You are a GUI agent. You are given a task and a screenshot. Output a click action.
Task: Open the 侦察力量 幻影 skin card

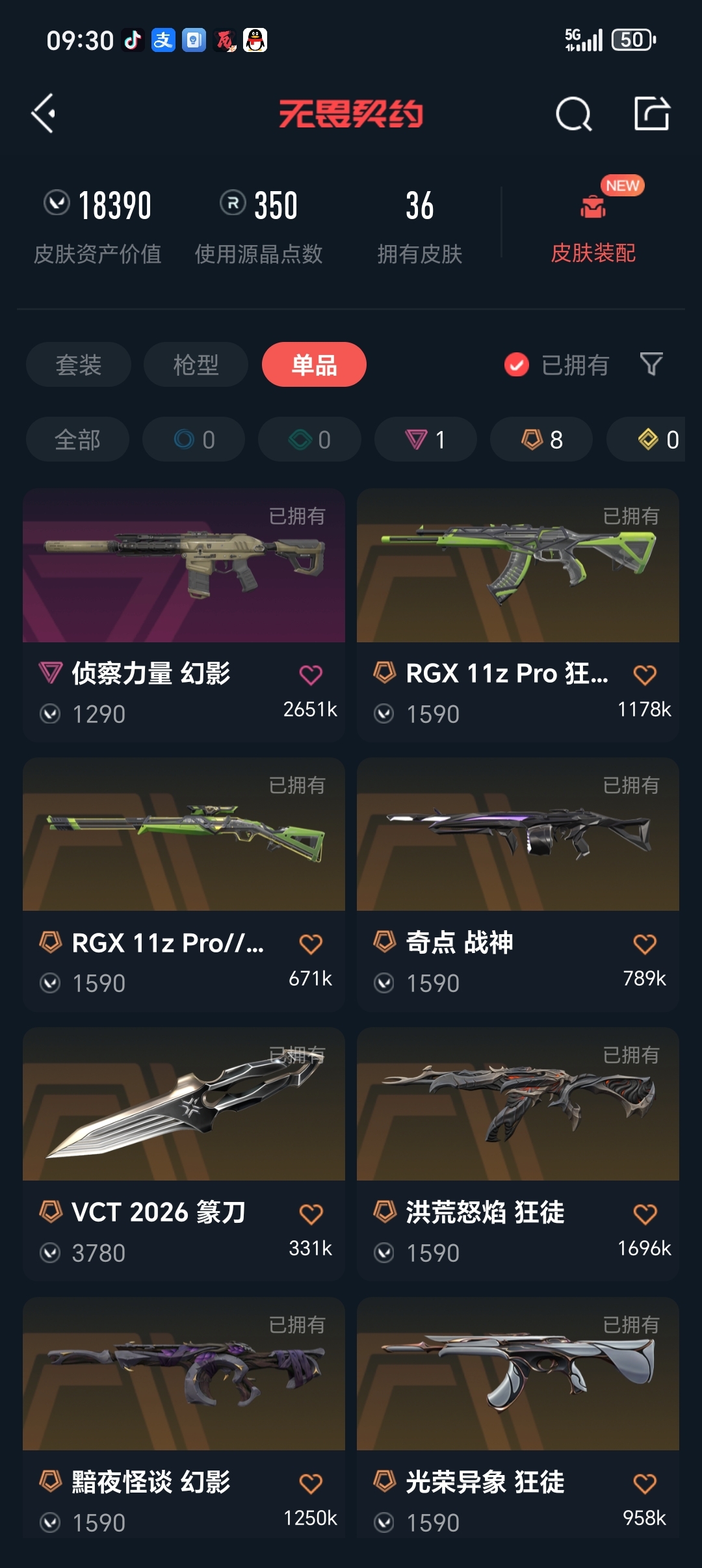pos(184,615)
